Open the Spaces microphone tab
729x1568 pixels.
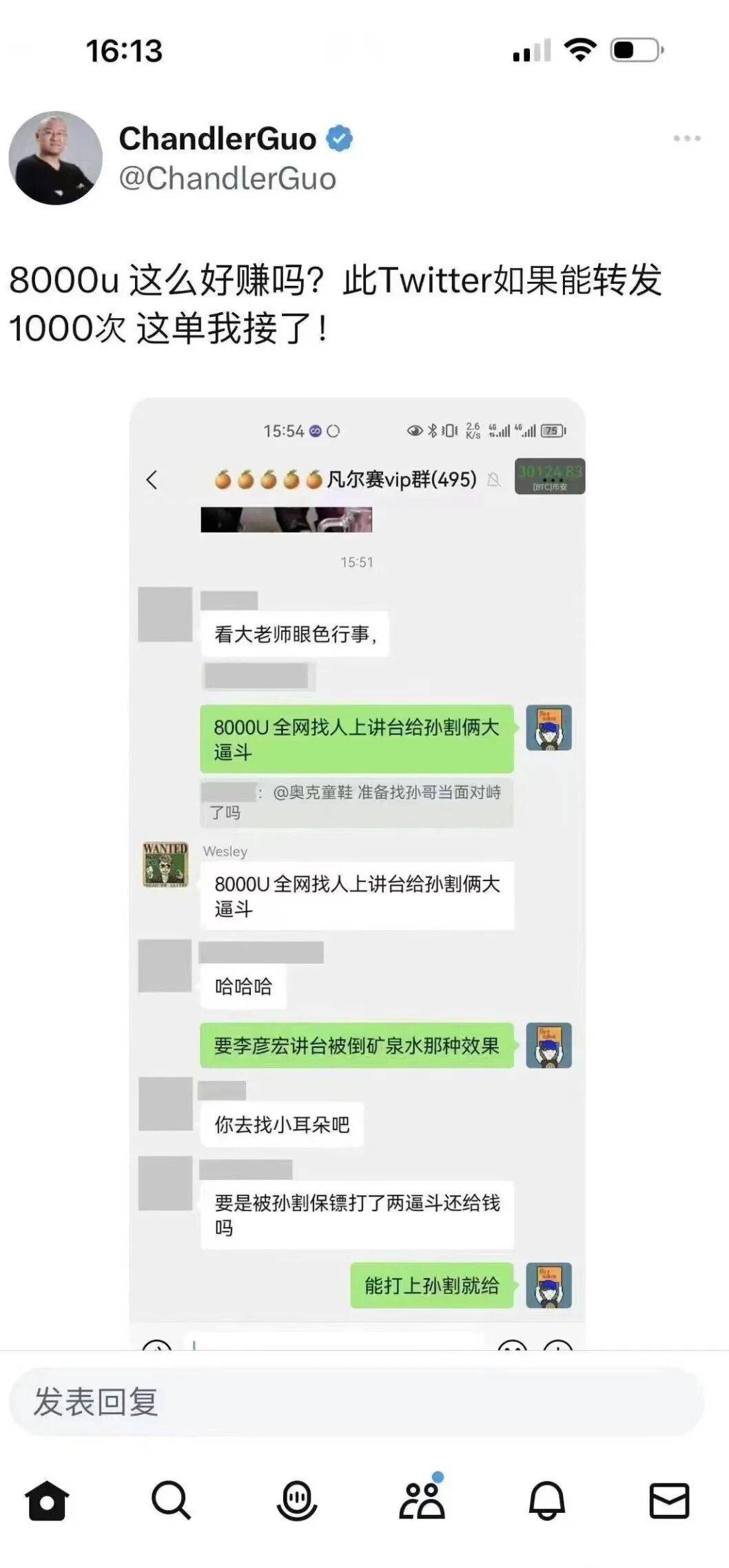coord(297,1500)
